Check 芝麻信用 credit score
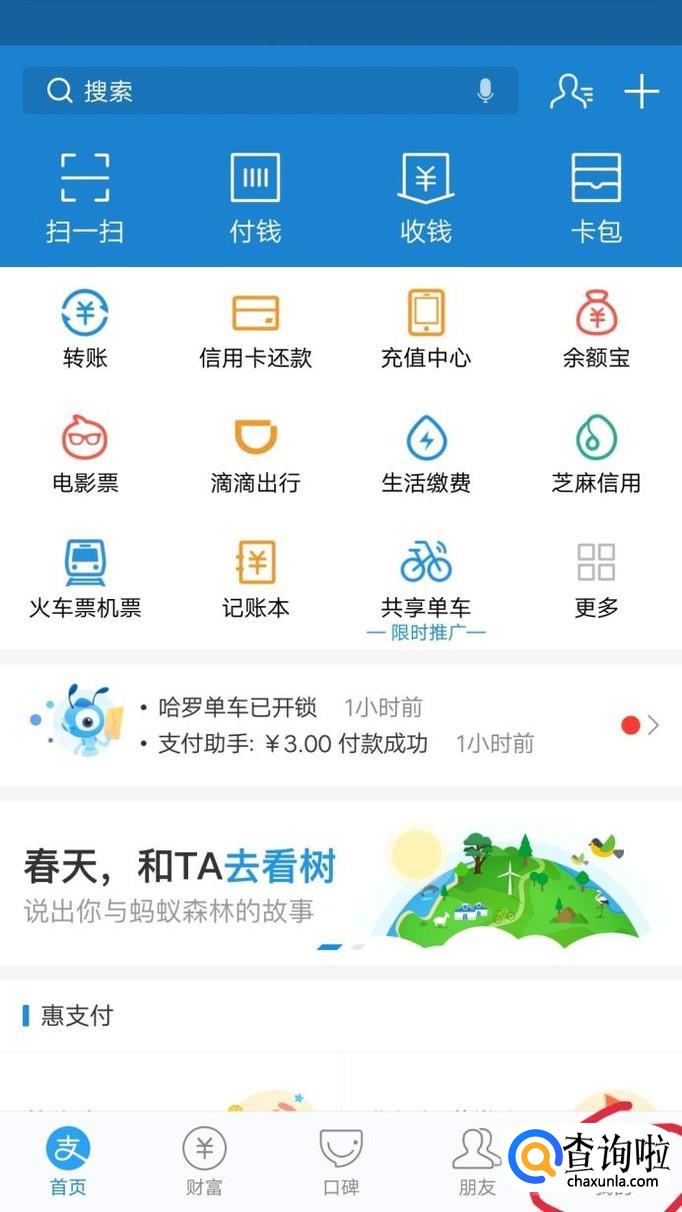682x1212 pixels. point(596,455)
